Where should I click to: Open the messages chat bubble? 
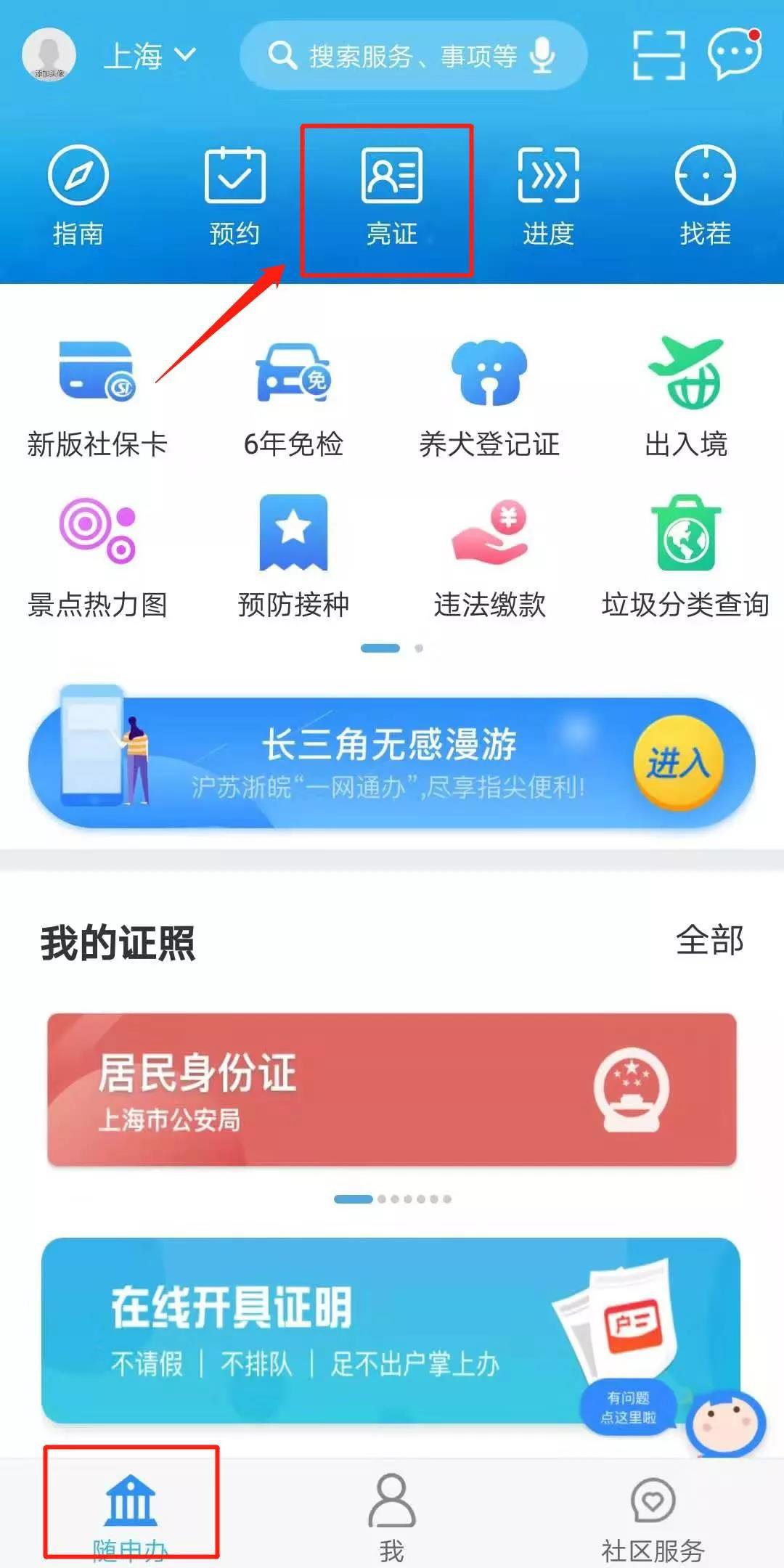734,53
